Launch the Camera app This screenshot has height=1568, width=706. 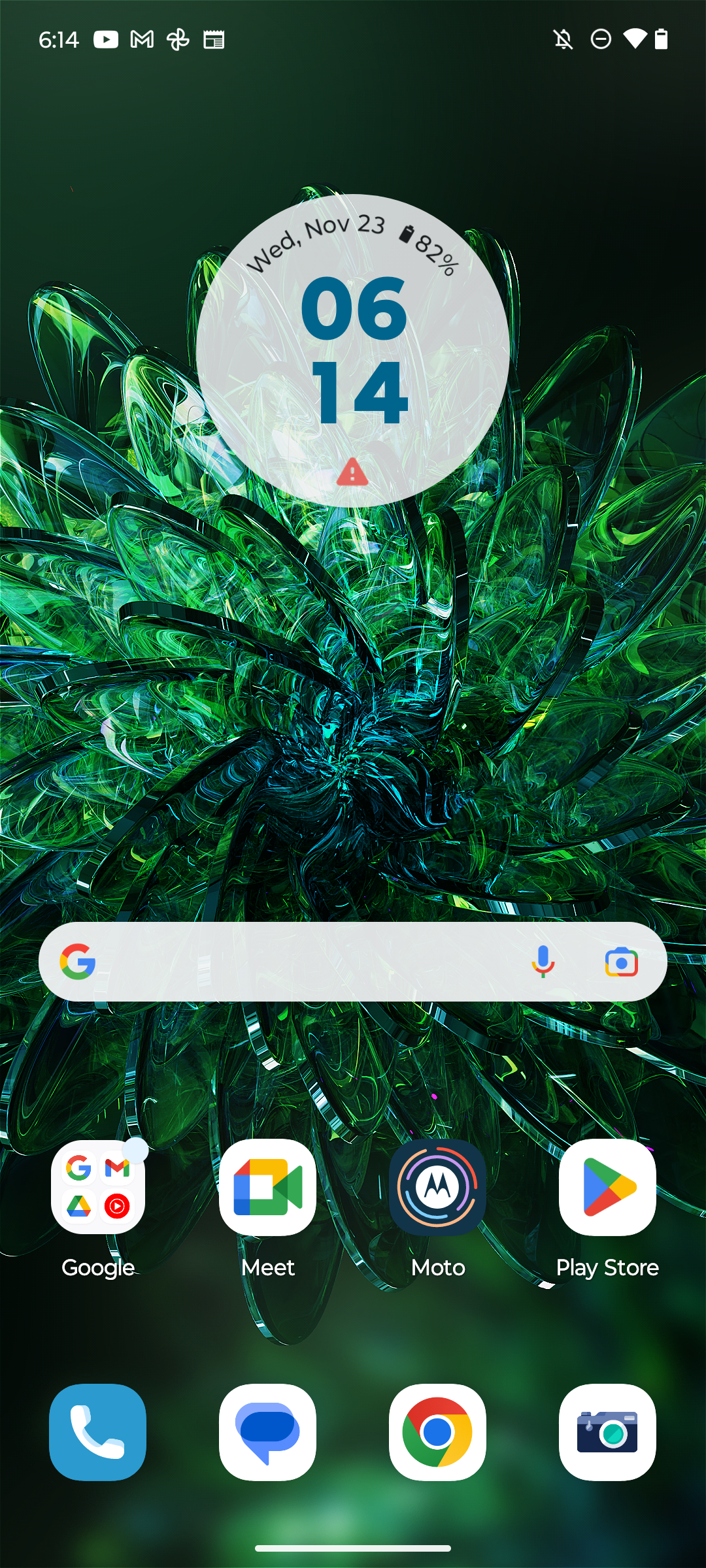607,1432
